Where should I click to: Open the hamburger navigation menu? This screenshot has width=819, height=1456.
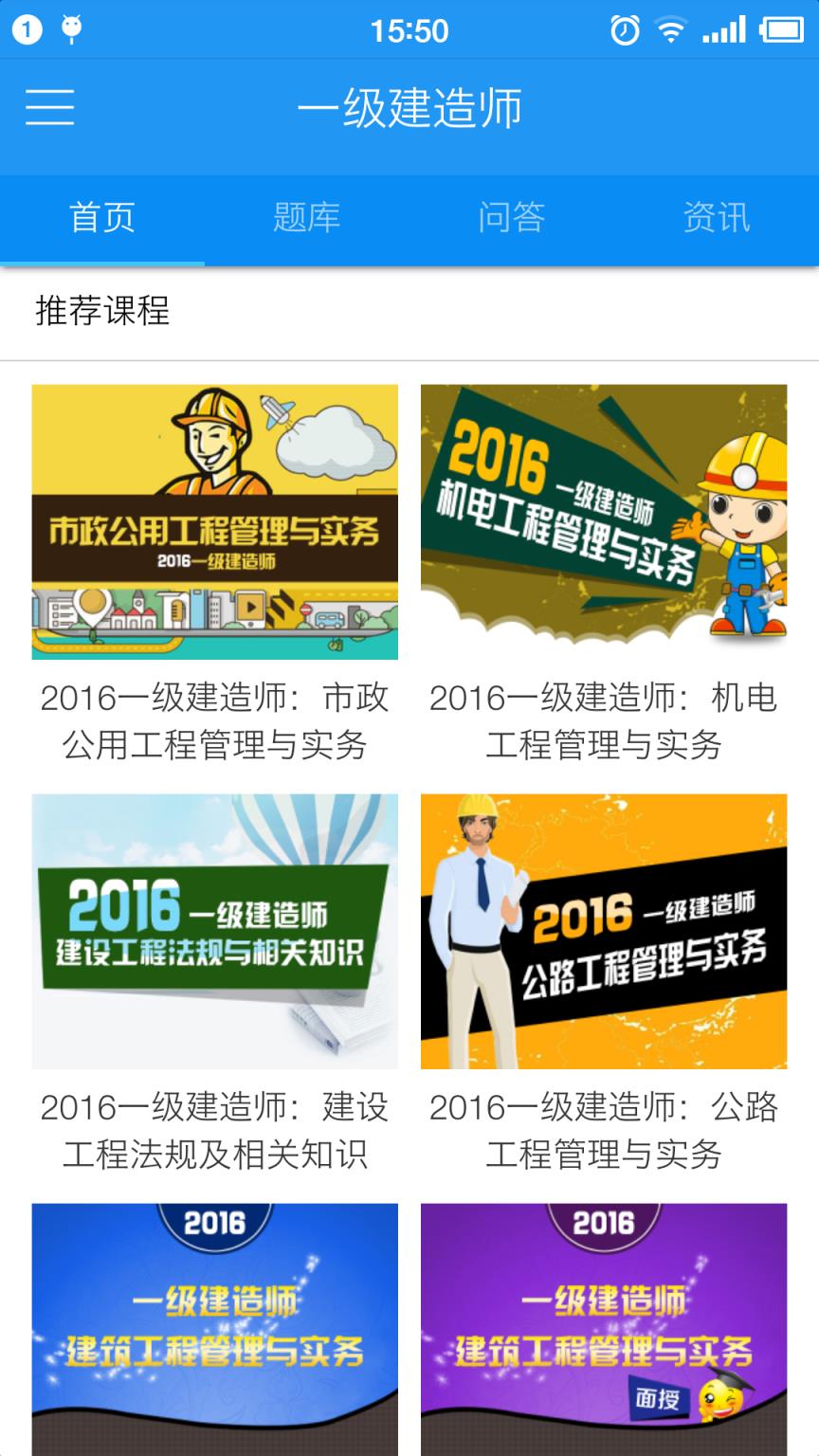(49, 108)
